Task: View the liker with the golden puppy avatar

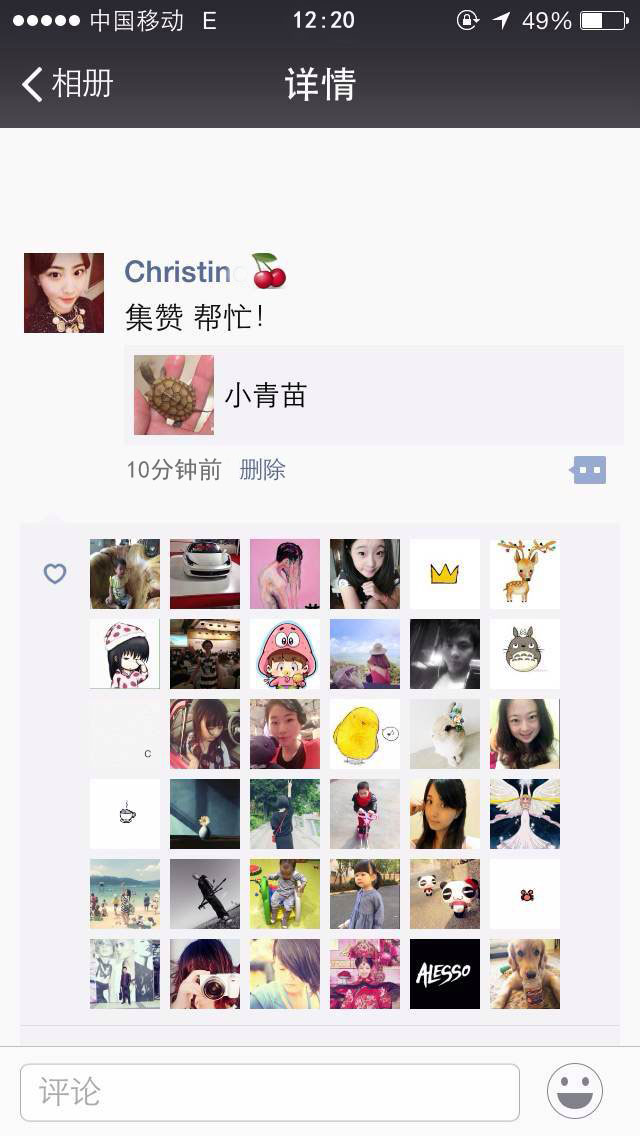Action: point(525,974)
